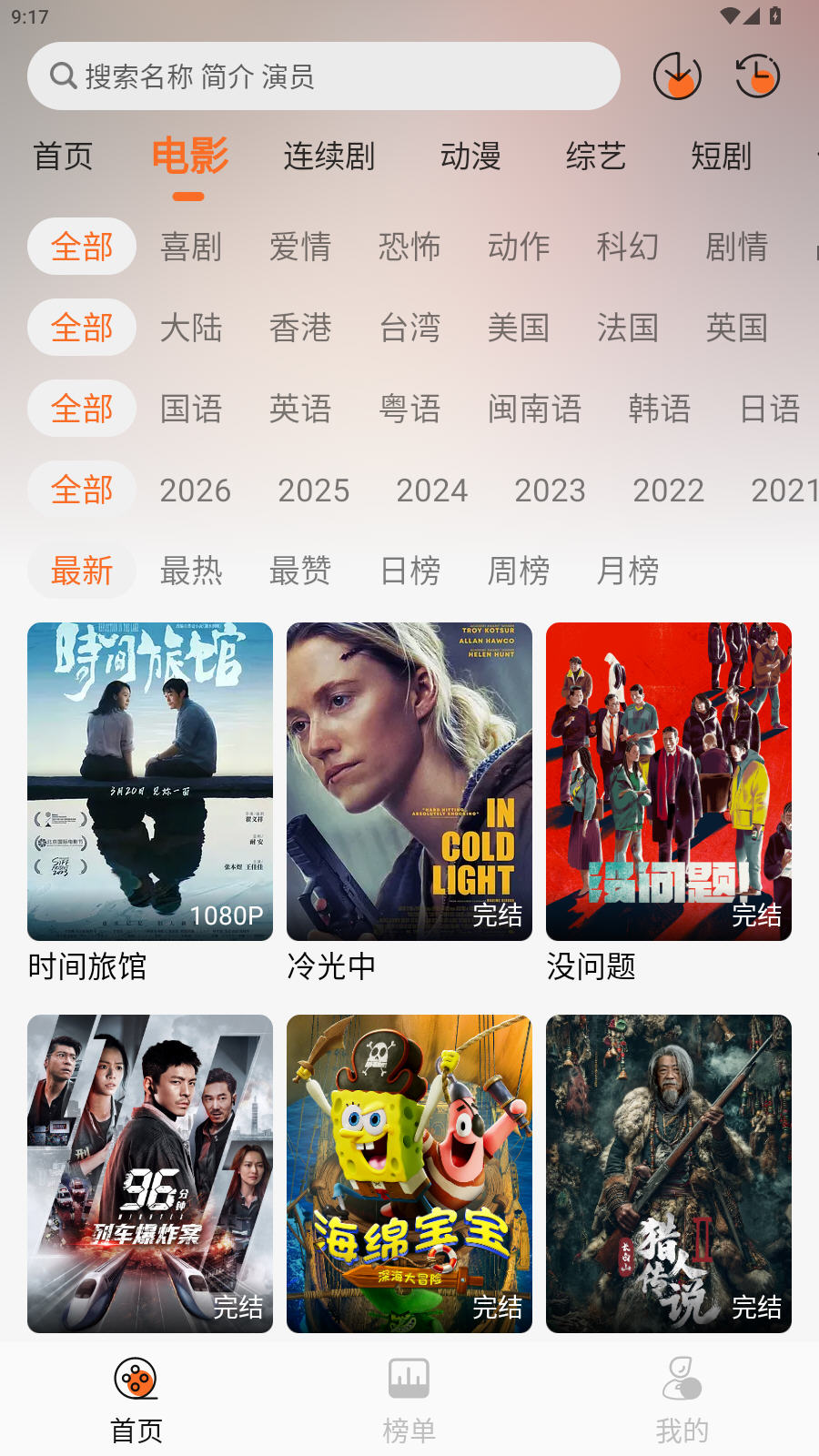This screenshot has height=1456, width=819.
Task: Switch to the 动漫 tab
Action: click(x=470, y=157)
